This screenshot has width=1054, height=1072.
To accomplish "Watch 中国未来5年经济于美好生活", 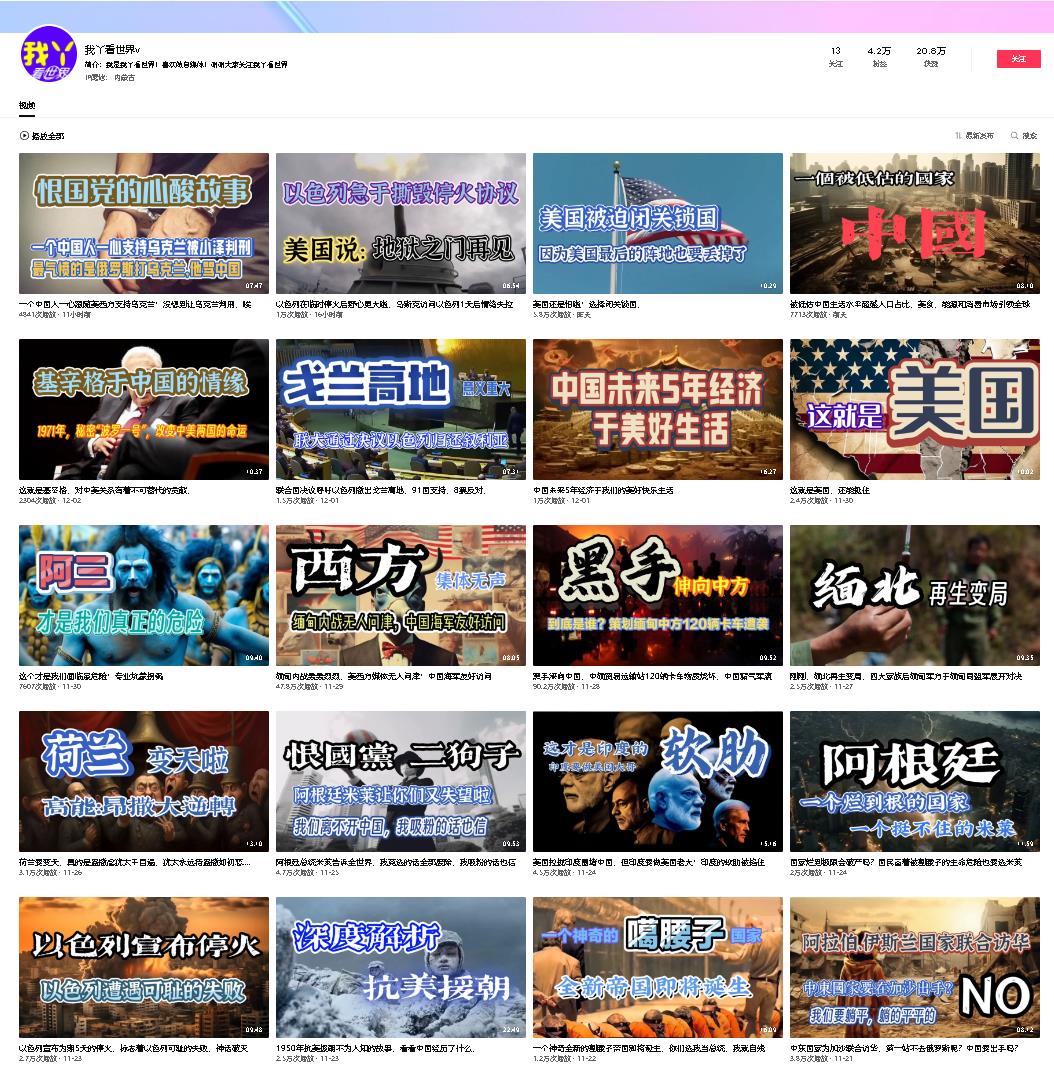I will (658, 409).
